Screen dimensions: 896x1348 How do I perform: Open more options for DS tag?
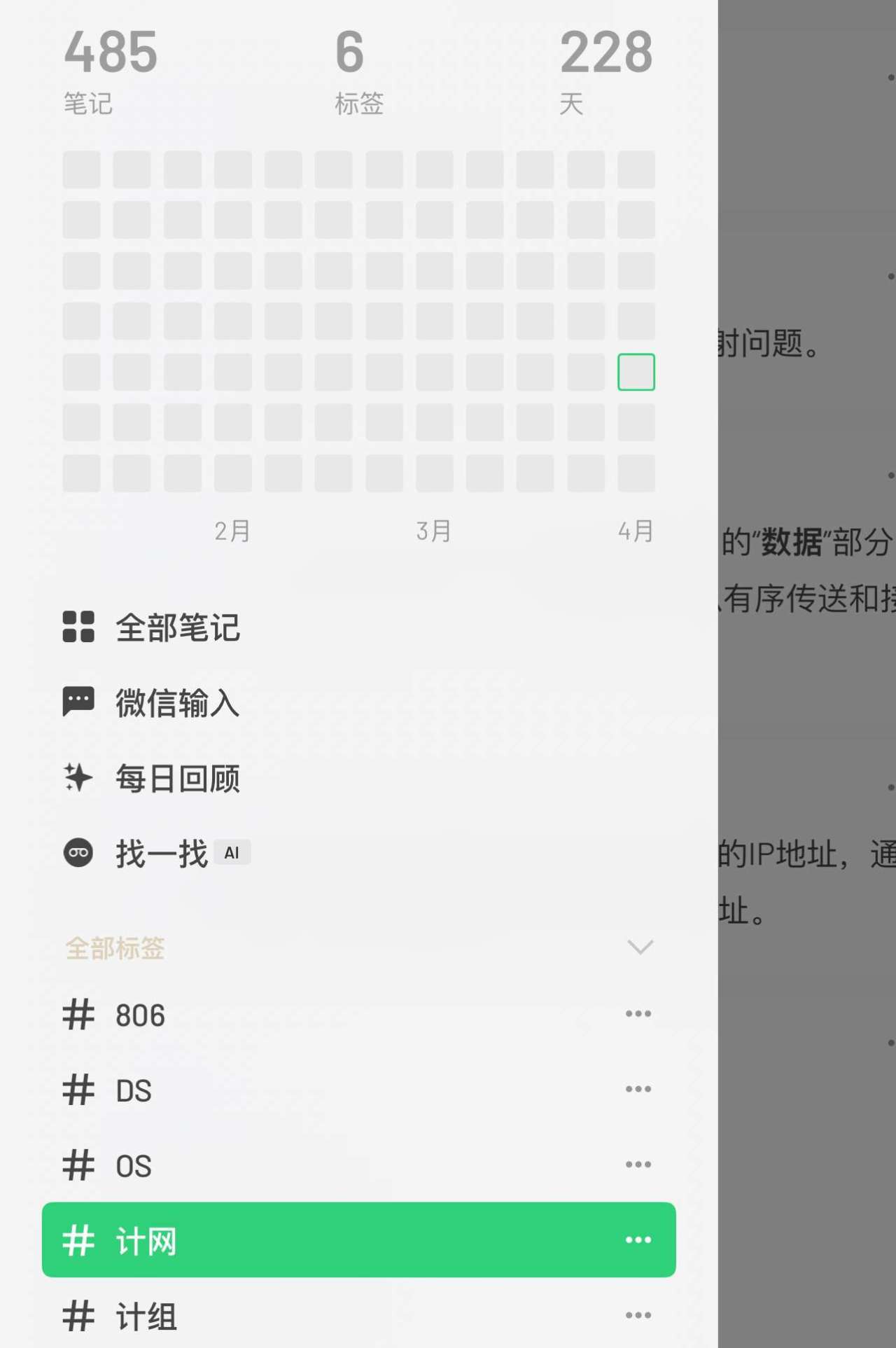[638, 1089]
